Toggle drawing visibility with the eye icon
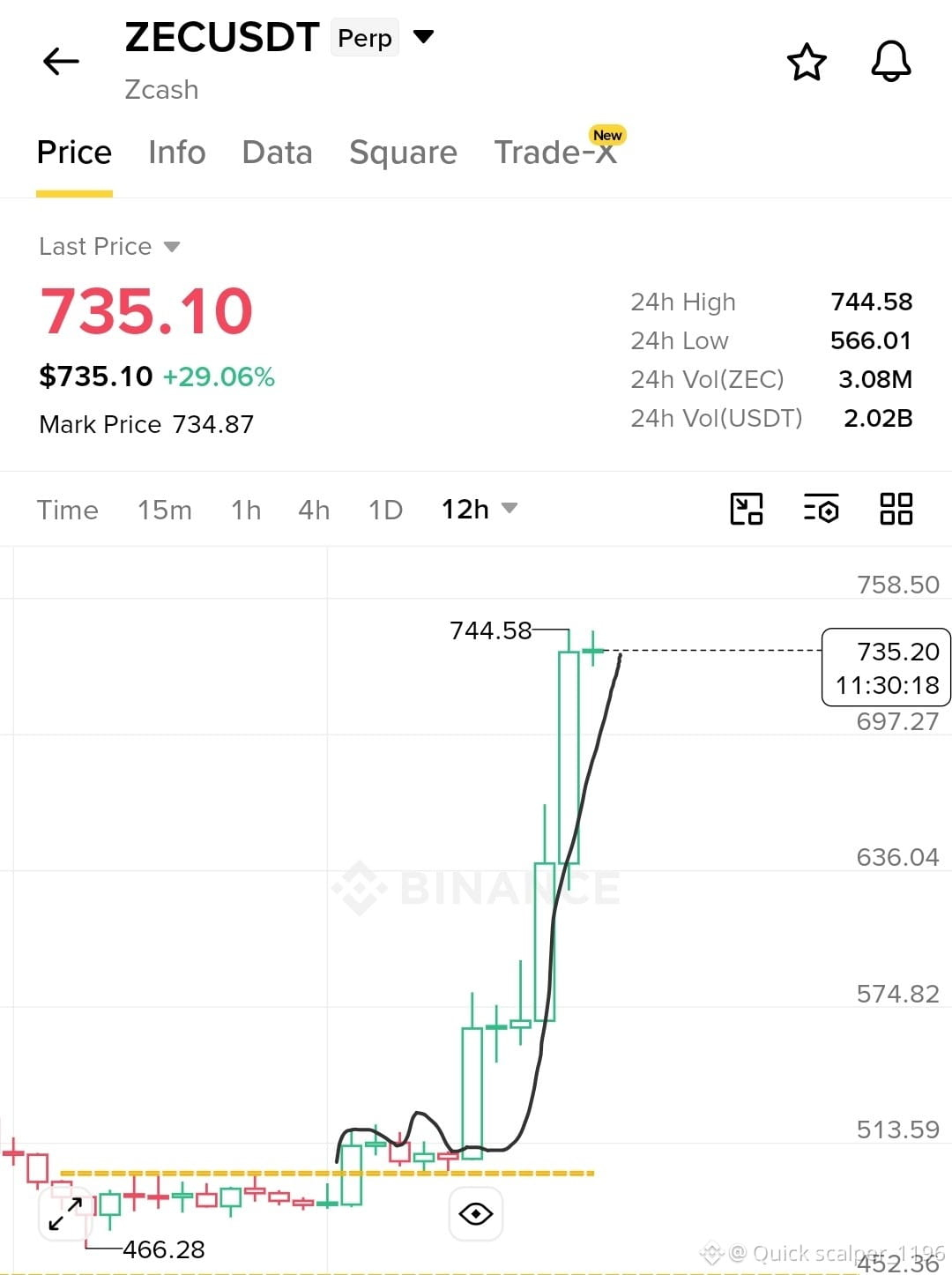Image resolution: width=952 pixels, height=1275 pixels. (x=476, y=1214)
